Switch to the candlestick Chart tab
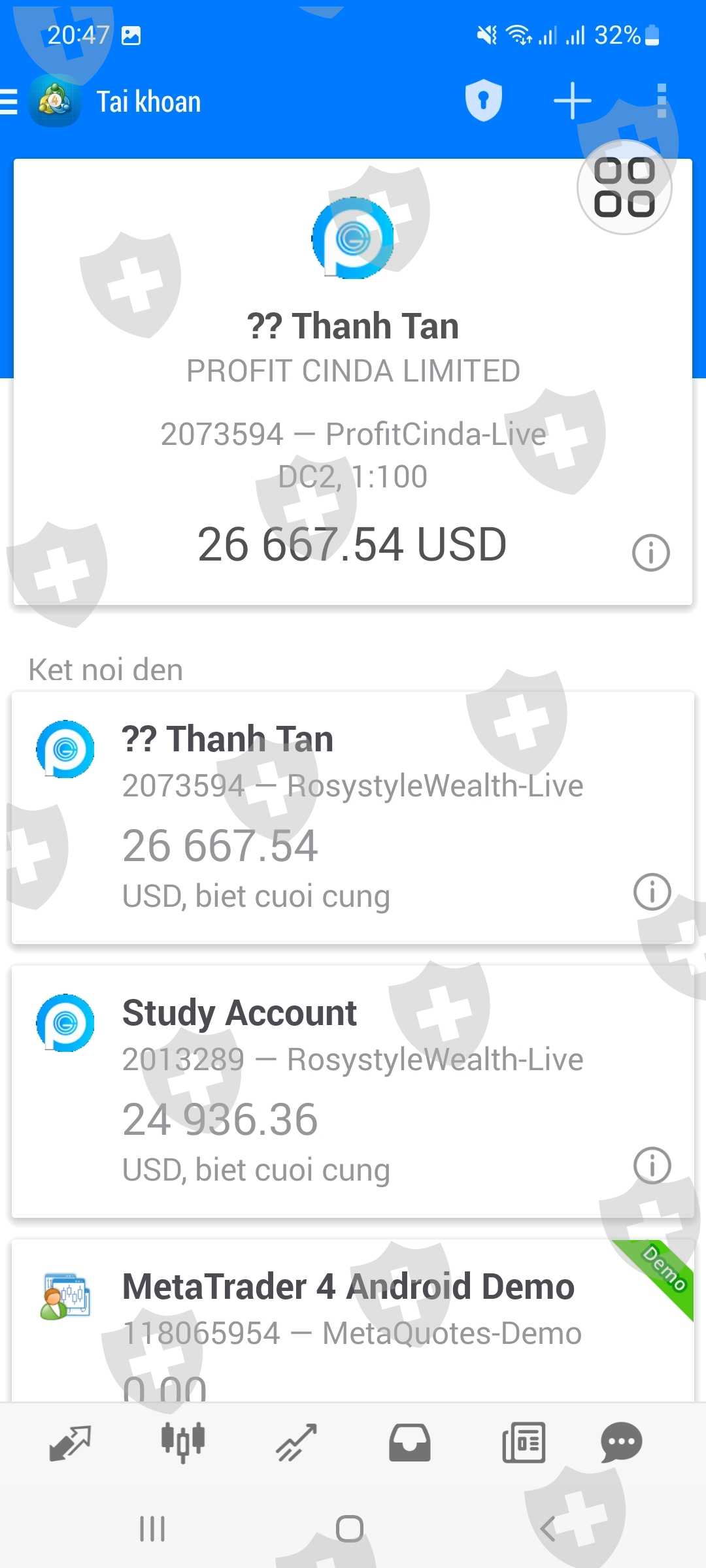This screenshot has width=706, height=1568. click(x=183, y=1443)
